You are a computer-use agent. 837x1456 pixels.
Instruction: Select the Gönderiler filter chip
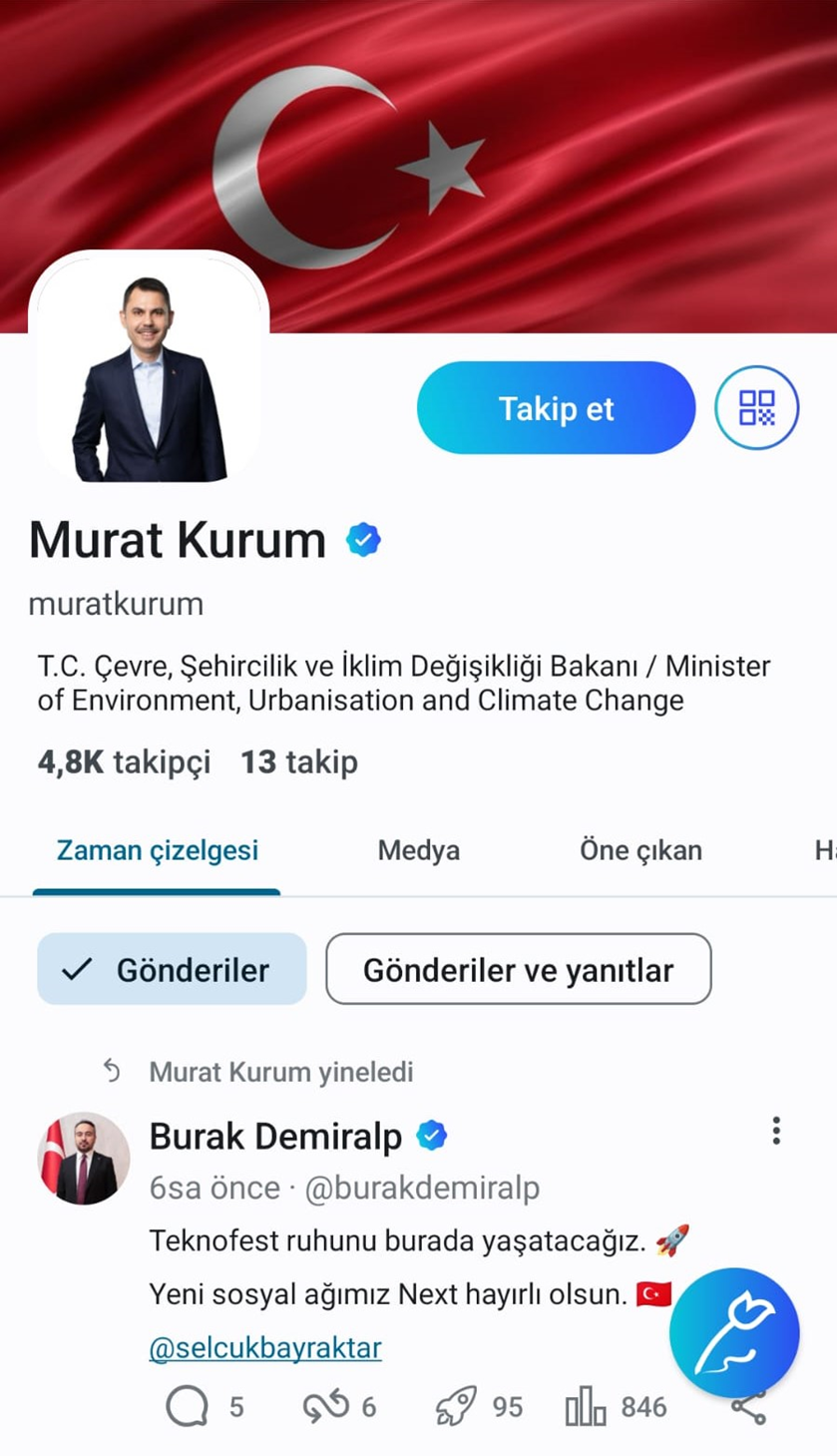172,969
